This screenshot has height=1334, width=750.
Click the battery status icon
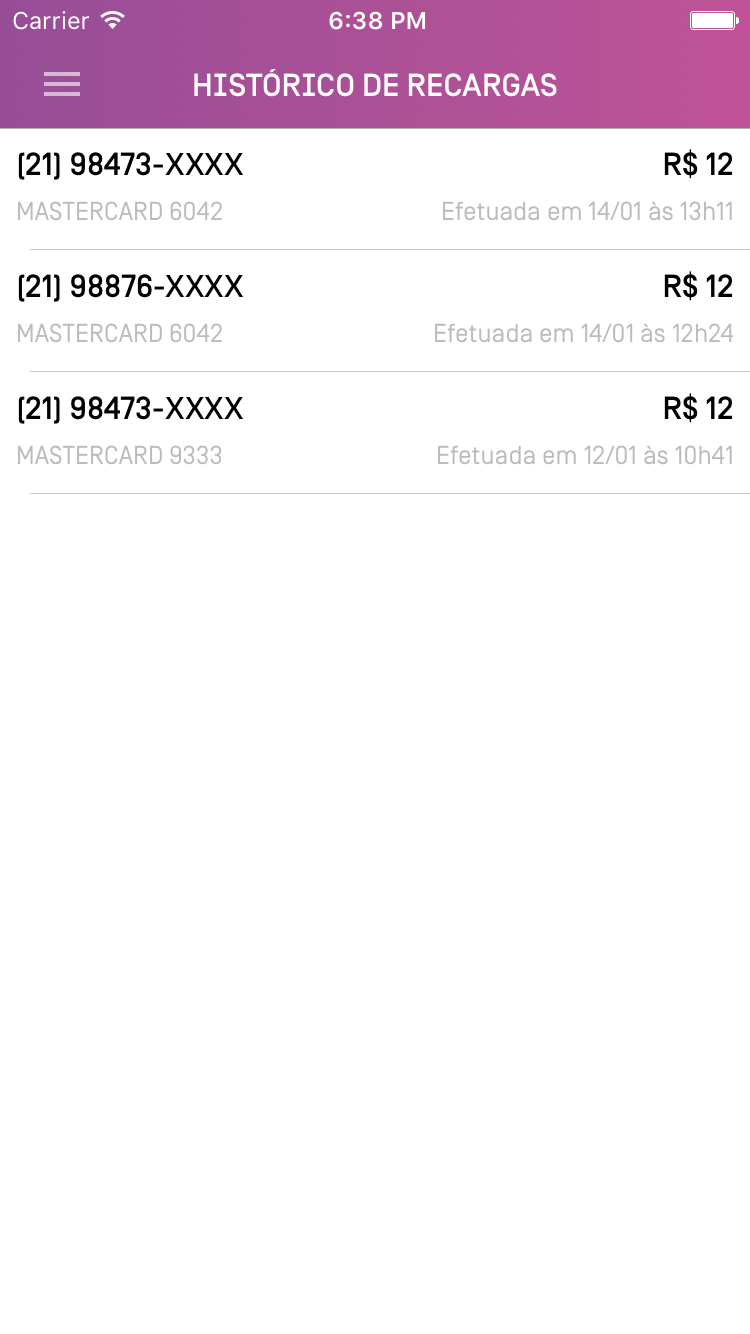[x=713, y=19]
